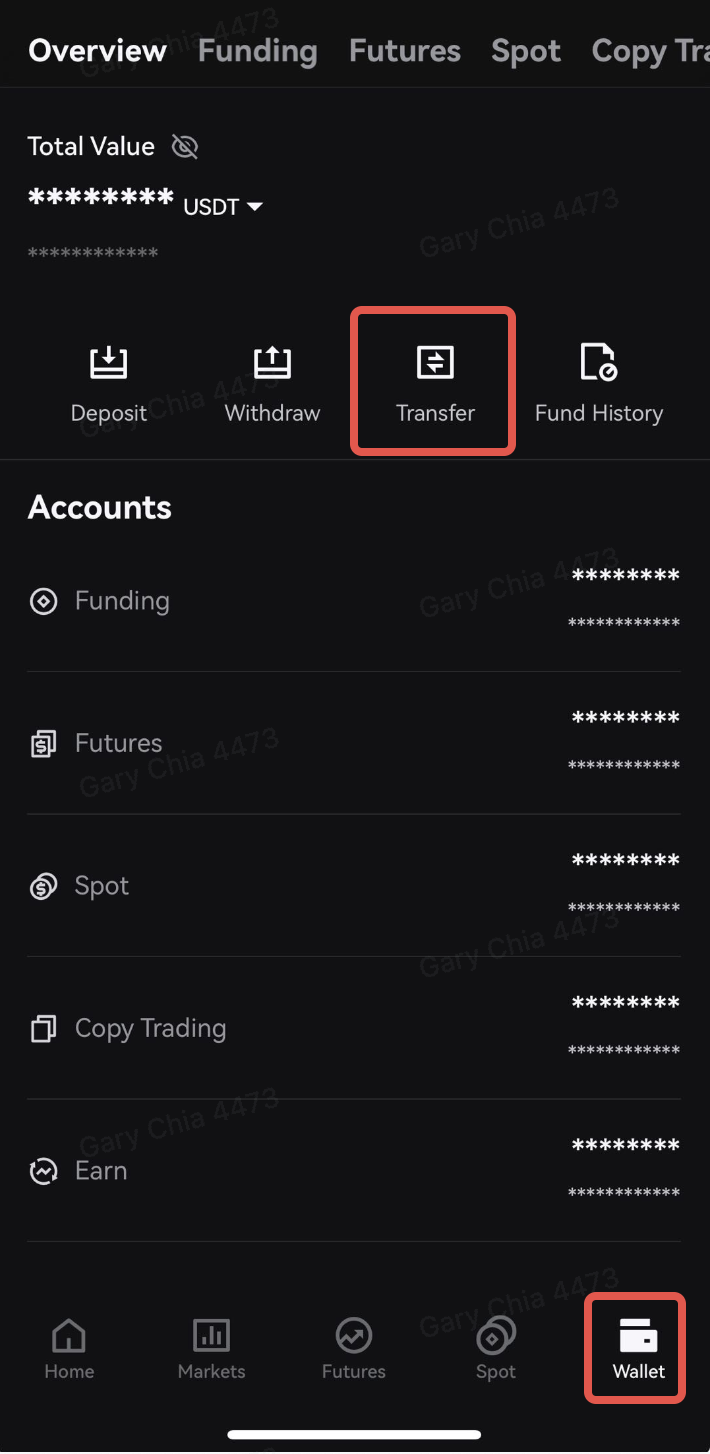This screenshot has width=710, height=1454.
Task: Select Transfer to move funds
Action: pyautogui.click(x=435, y=384)
